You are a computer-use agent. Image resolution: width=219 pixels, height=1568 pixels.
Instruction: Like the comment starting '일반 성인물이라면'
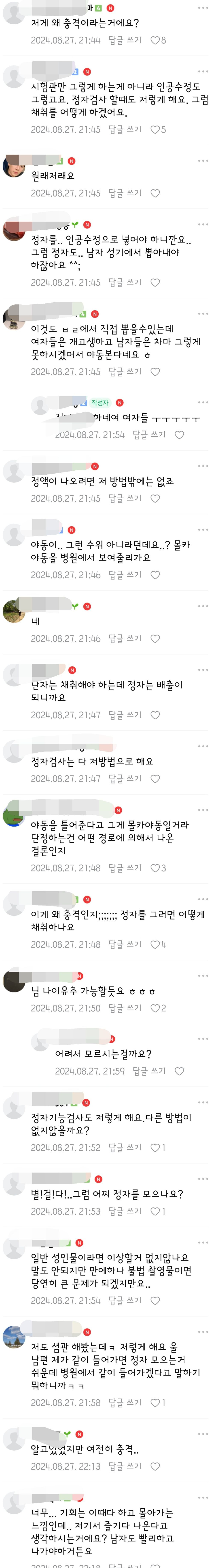click(x=155, y=1300)
